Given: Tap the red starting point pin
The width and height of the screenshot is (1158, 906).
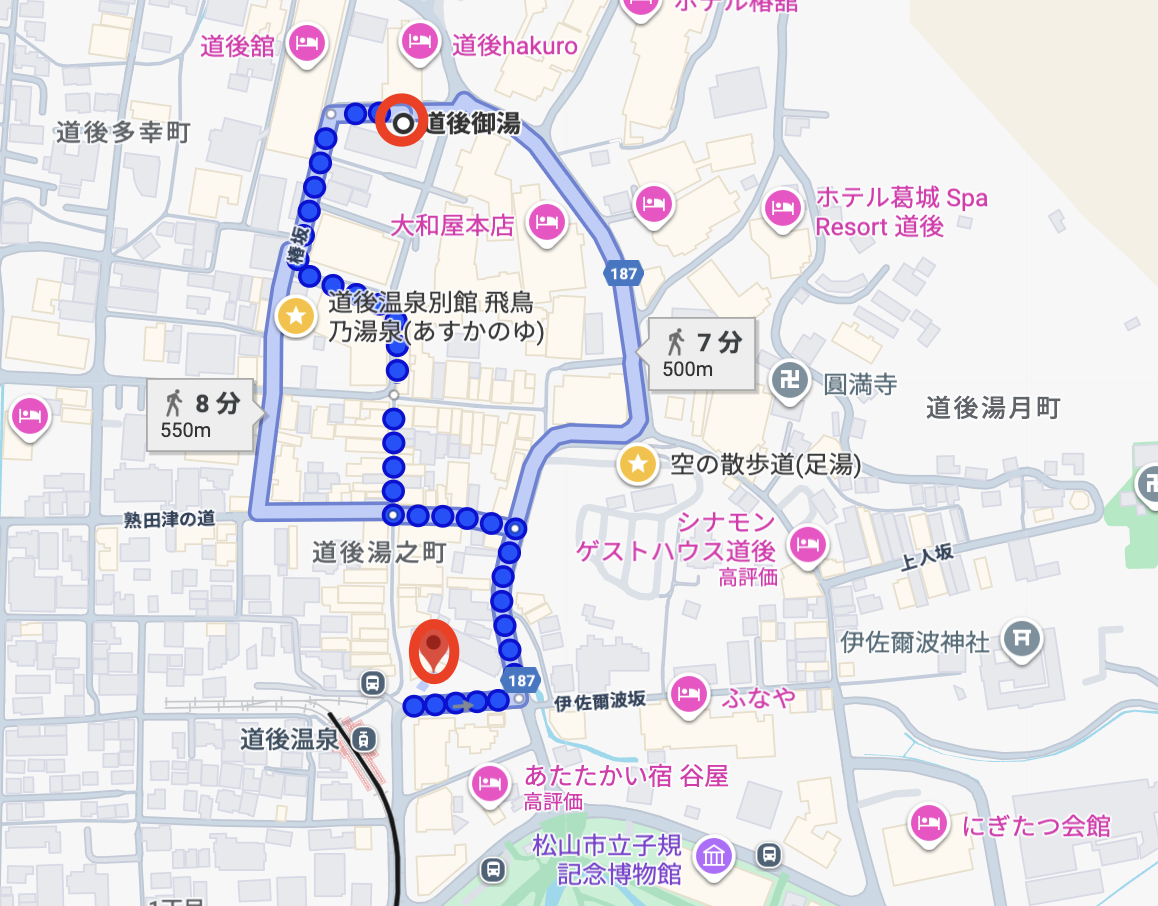Looking at the screenshot, I should click(434, 650).
